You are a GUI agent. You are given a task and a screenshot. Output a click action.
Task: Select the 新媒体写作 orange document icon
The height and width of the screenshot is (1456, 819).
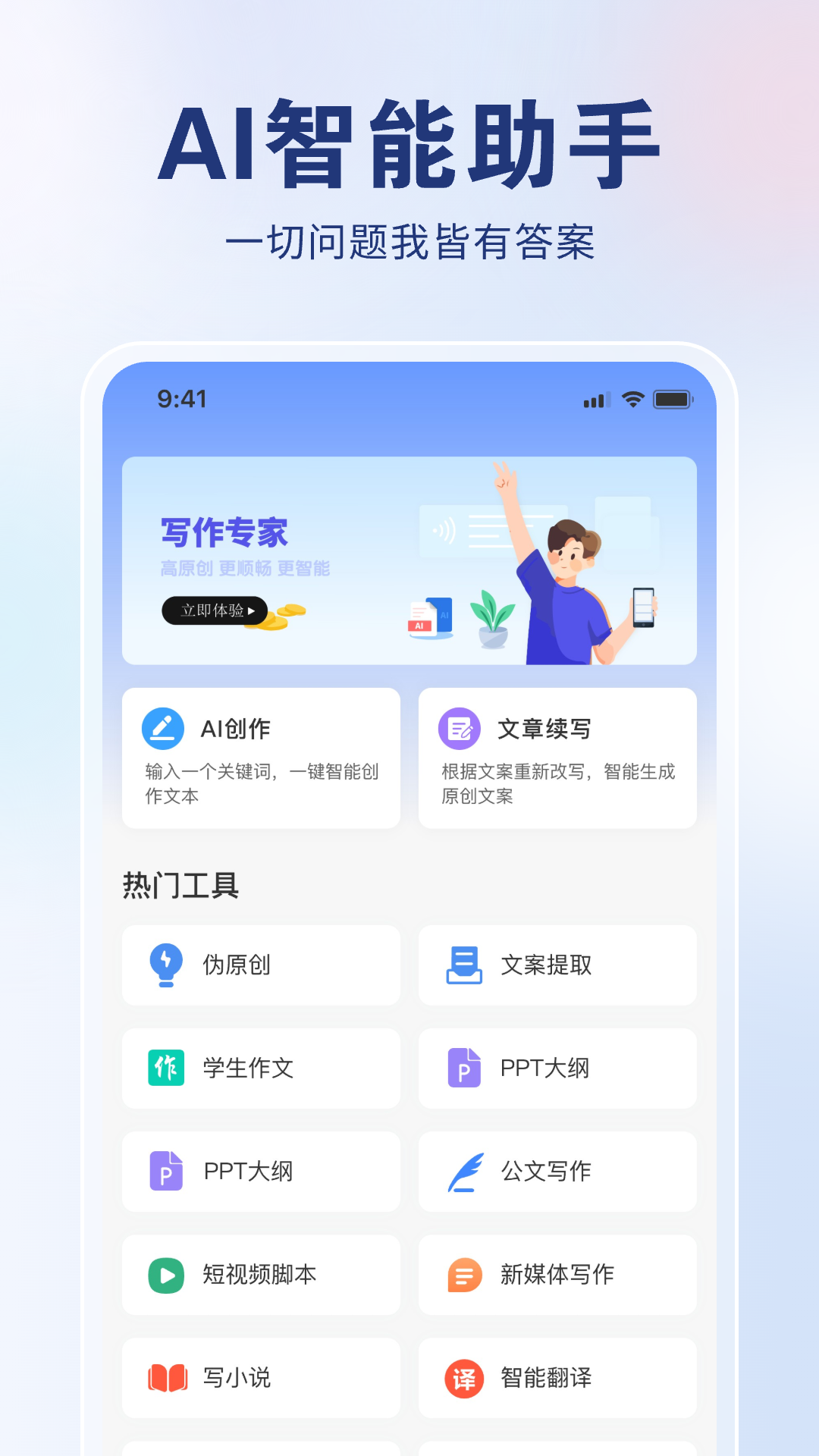(463, 1275)
